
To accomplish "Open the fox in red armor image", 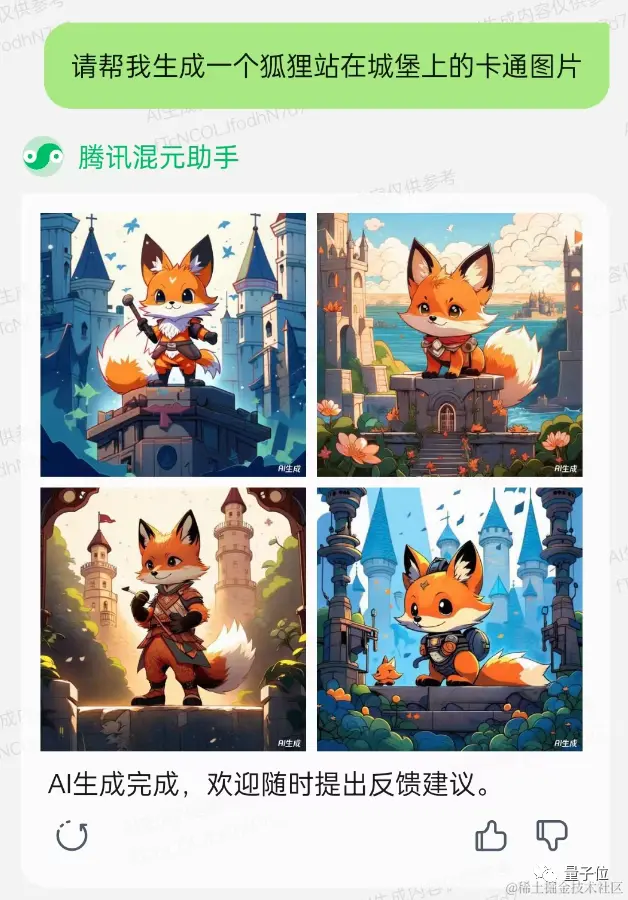I will [173, 619].
